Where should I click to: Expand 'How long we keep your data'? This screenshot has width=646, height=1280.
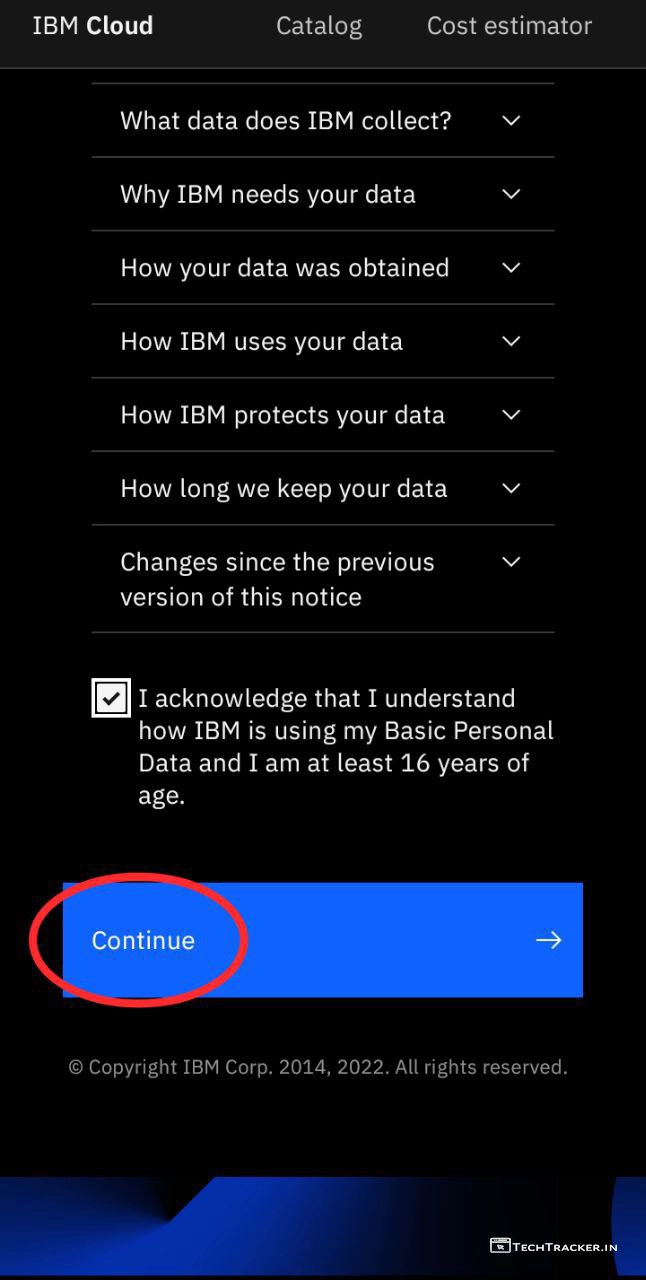(x=322, y=489)
